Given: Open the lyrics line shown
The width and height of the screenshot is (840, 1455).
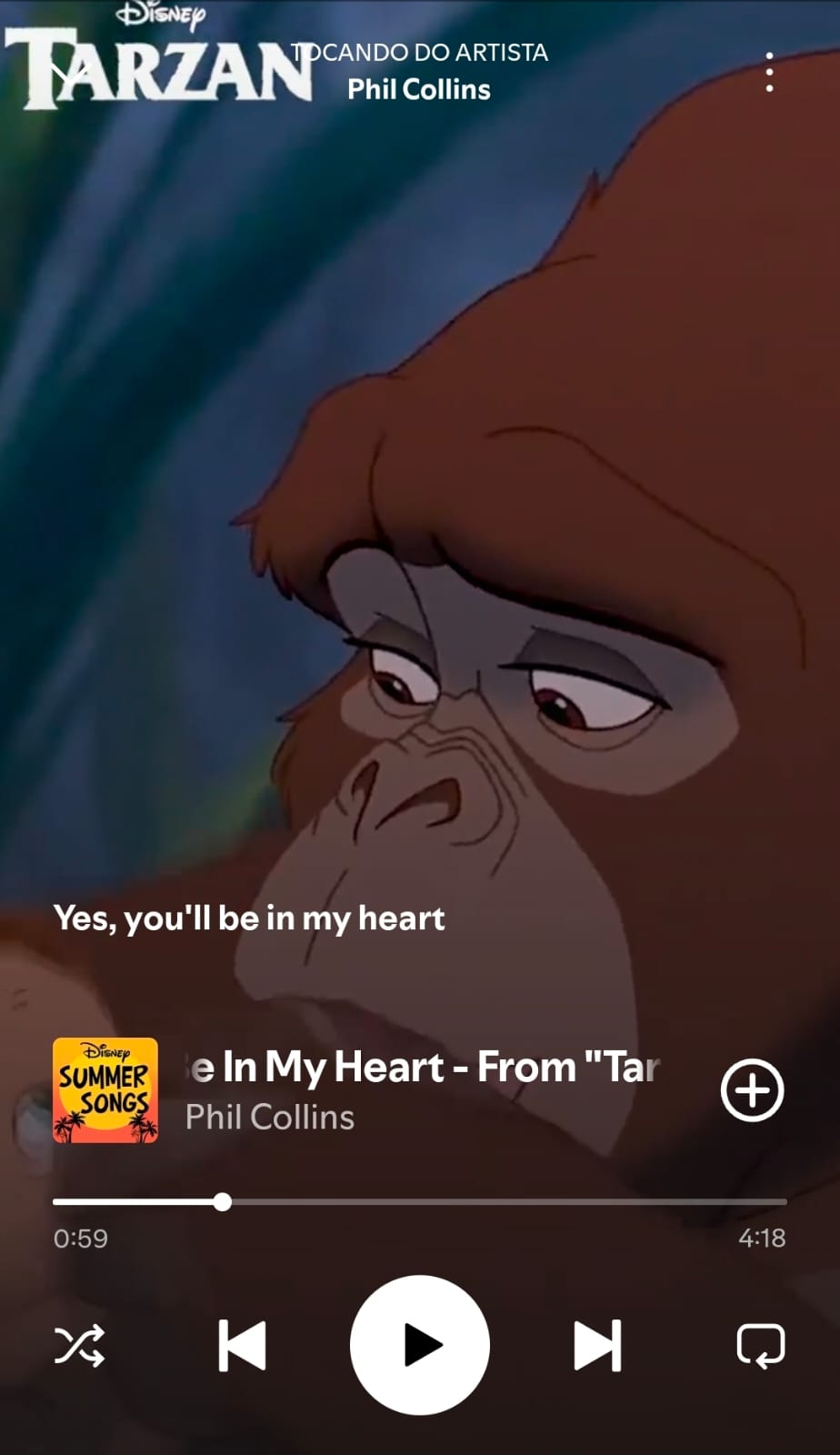Looking at the screenshot, I should point(249,918).
